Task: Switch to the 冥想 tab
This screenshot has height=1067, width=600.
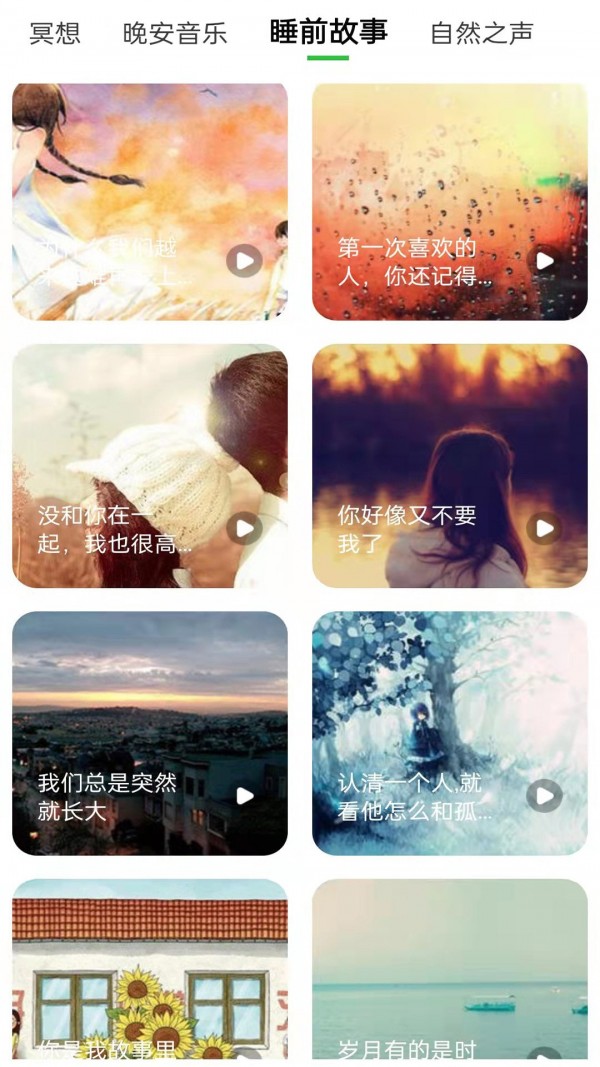Action: point(55,33)
